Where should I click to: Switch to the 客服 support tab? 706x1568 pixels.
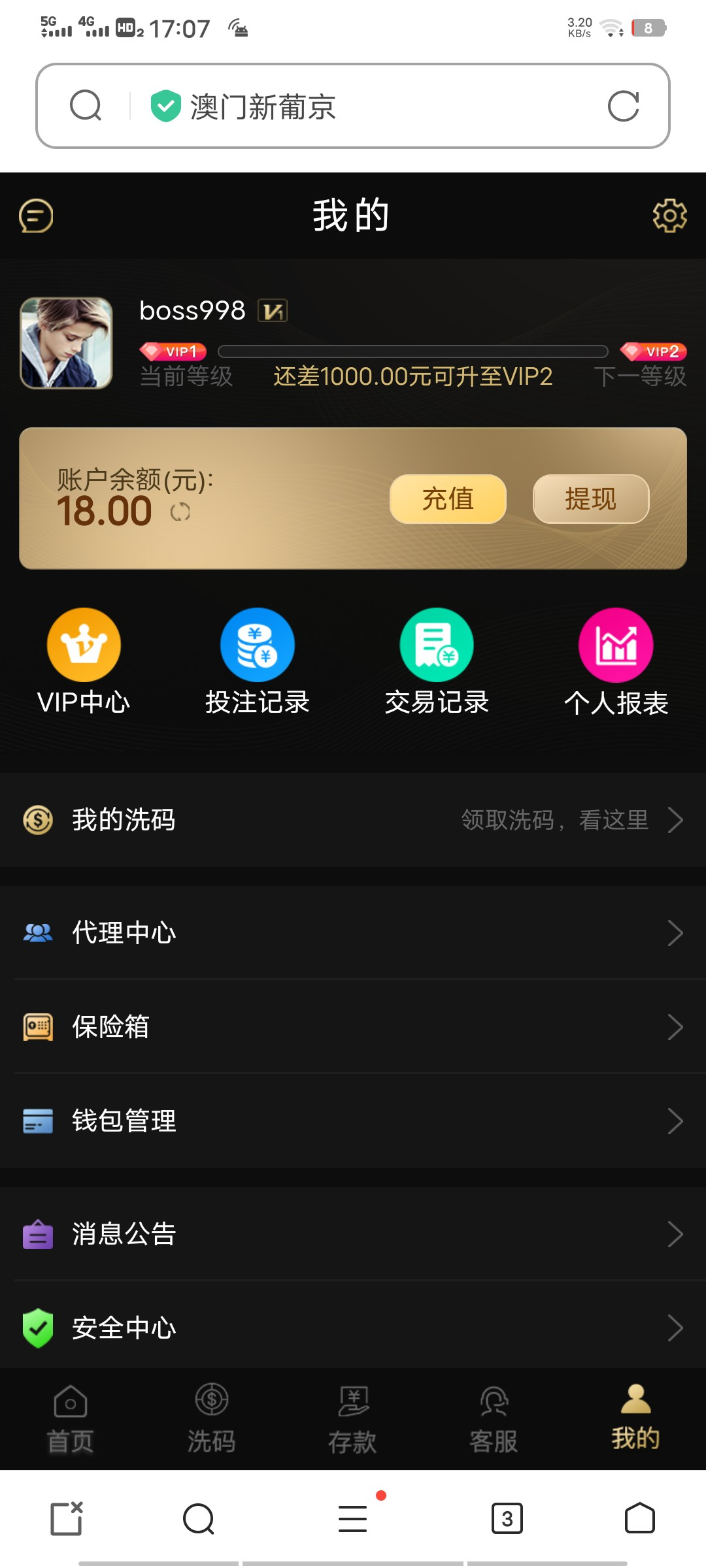pyautogui.click(x=494, y=1419)
